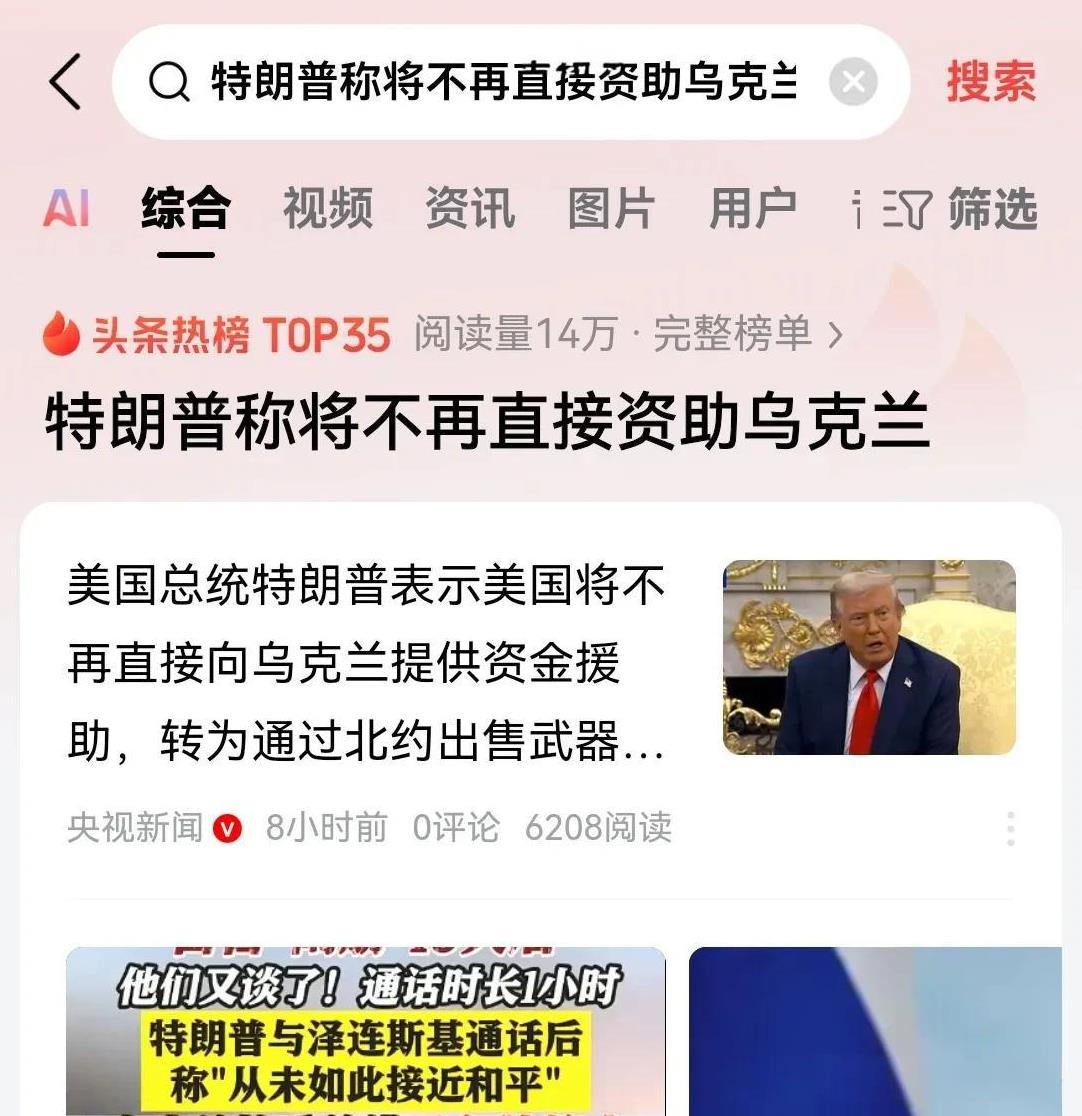Select the 综合 tab
1082x1116 pixels.
[x=186, y=209]
